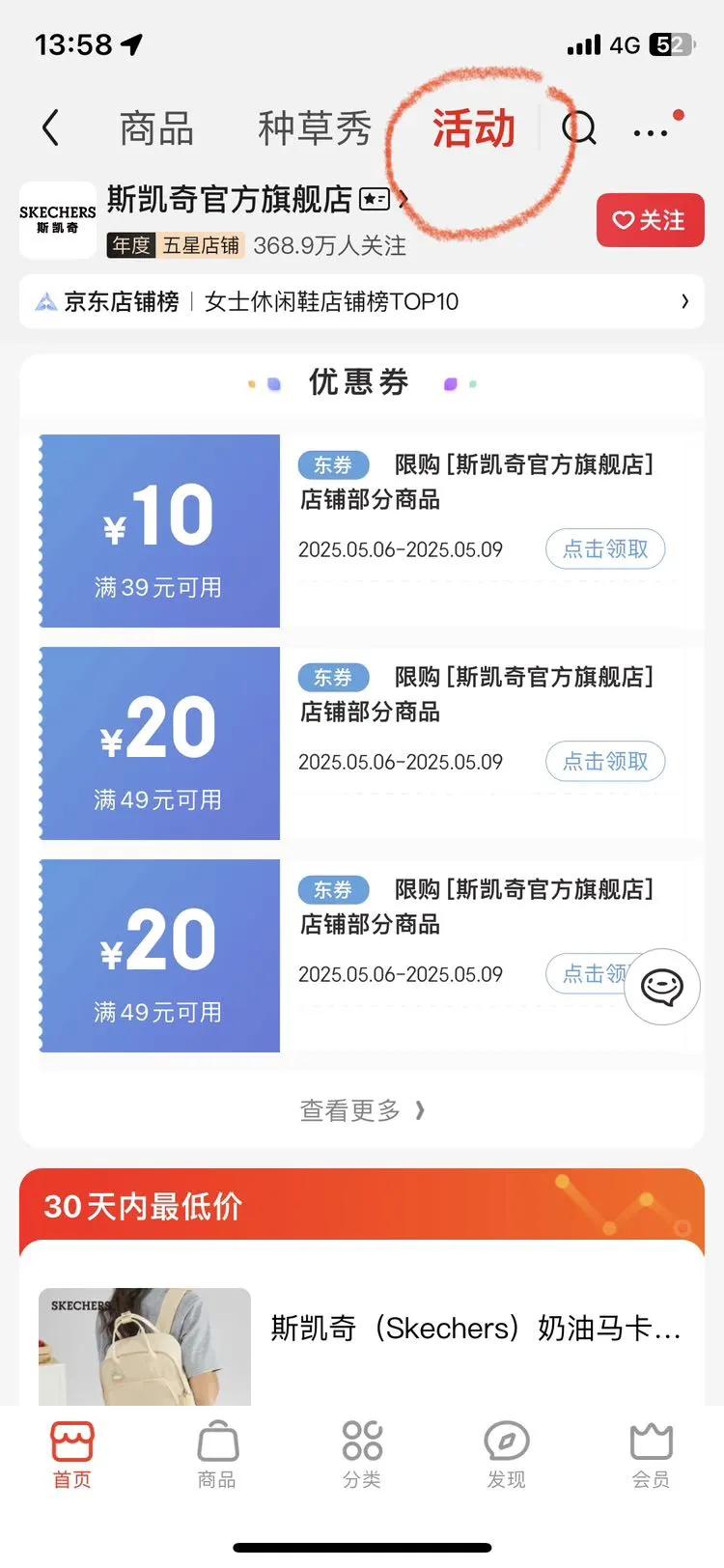Viewport: 724px width, 1568px height.
Task: Open the three-dot overflow menu
Action: (652, 132)
